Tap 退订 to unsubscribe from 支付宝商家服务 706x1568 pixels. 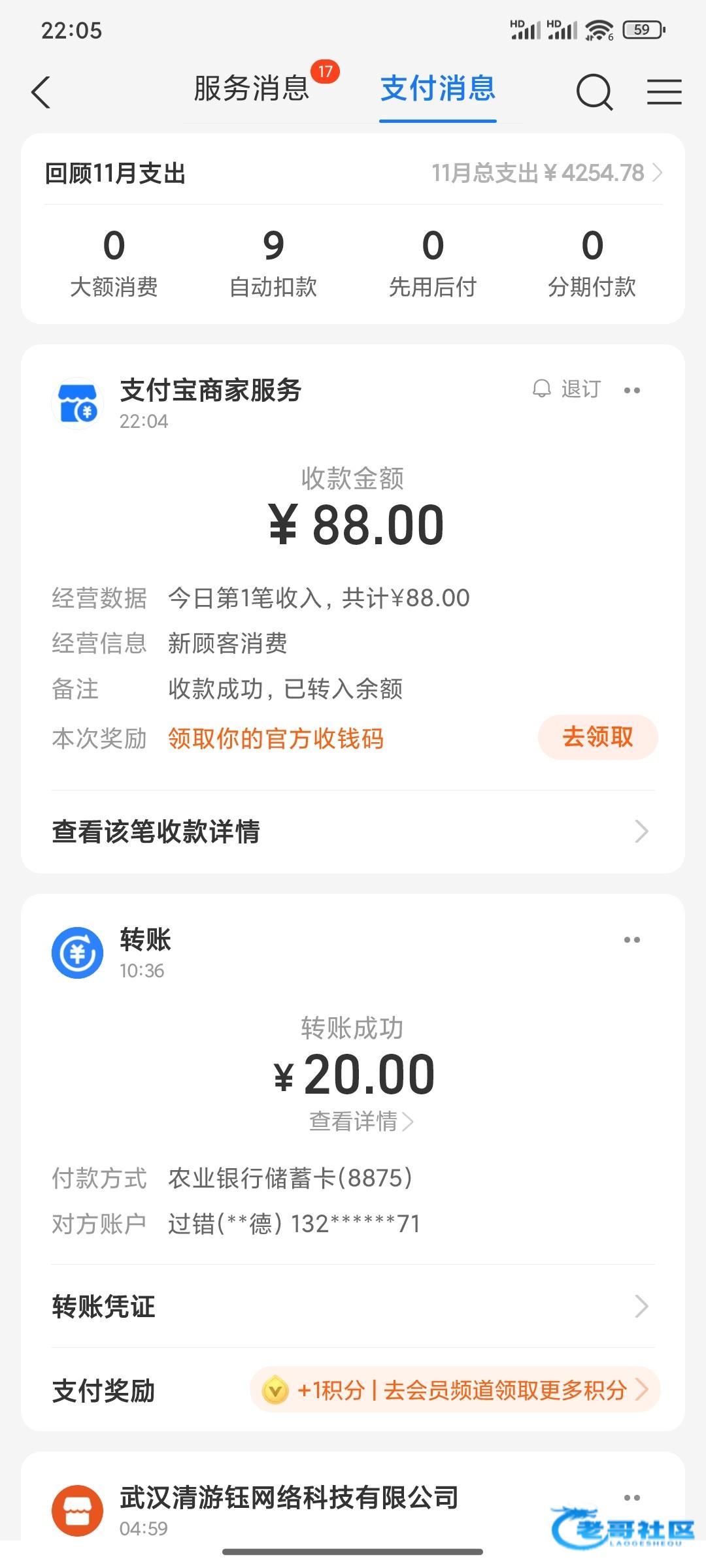pos(567,389)
